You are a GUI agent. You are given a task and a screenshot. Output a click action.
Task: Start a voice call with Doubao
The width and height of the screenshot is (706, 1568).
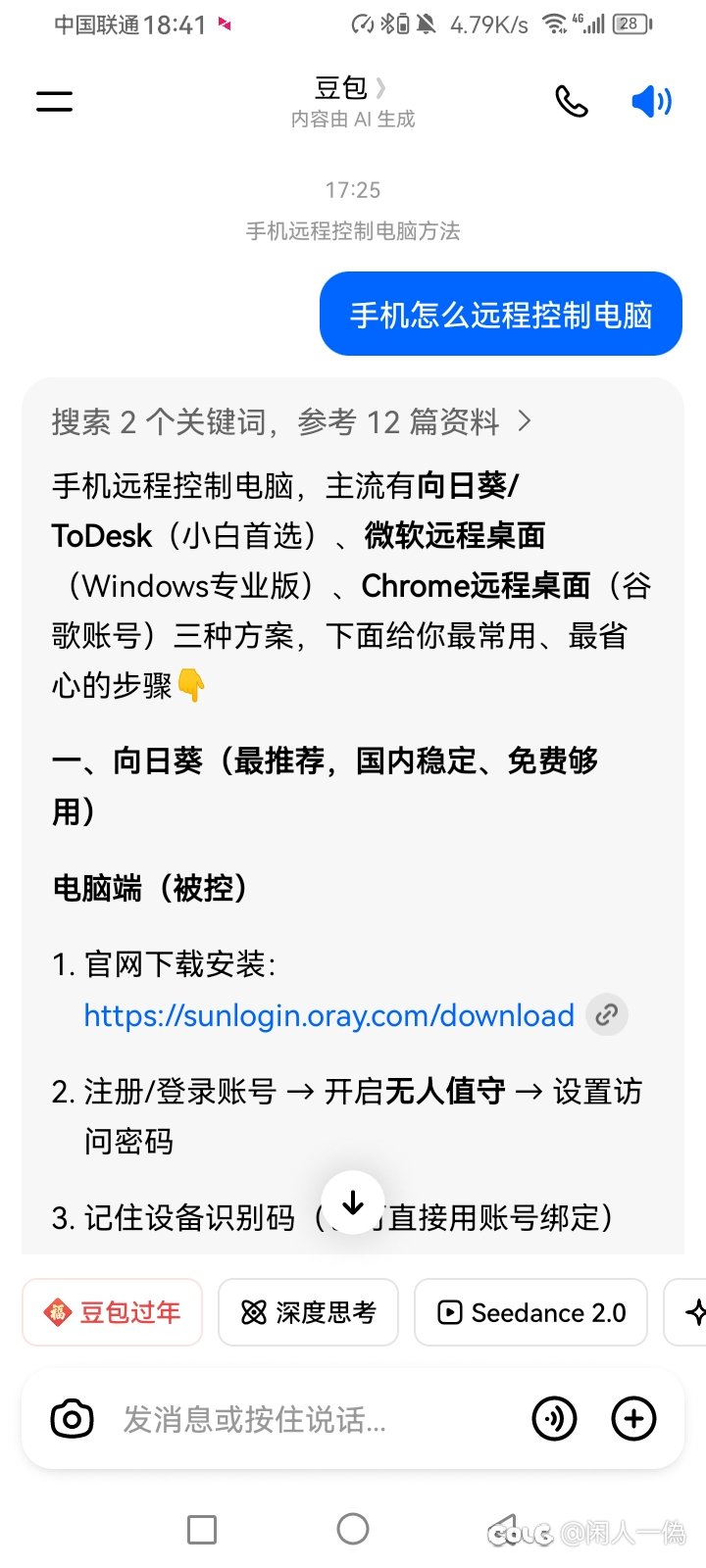coord(572,100)
